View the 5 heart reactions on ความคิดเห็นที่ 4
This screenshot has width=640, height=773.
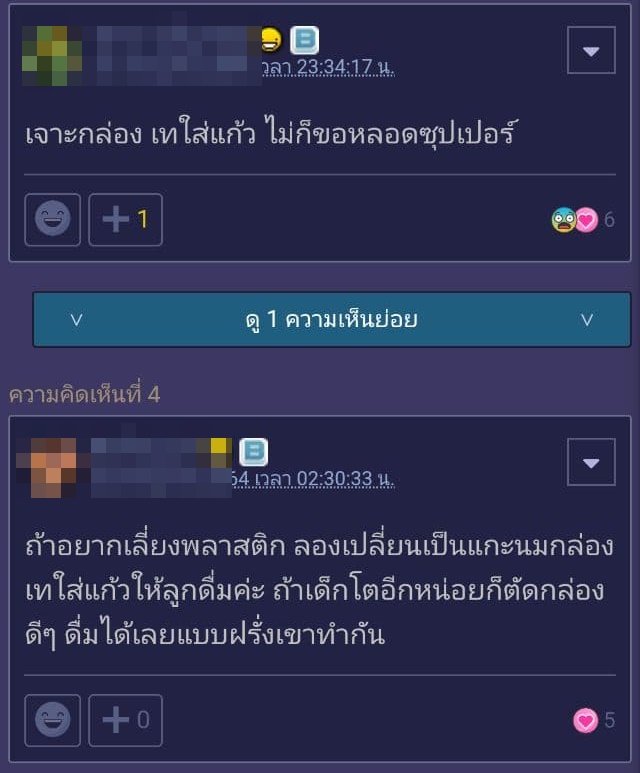[x=594, y=720]
